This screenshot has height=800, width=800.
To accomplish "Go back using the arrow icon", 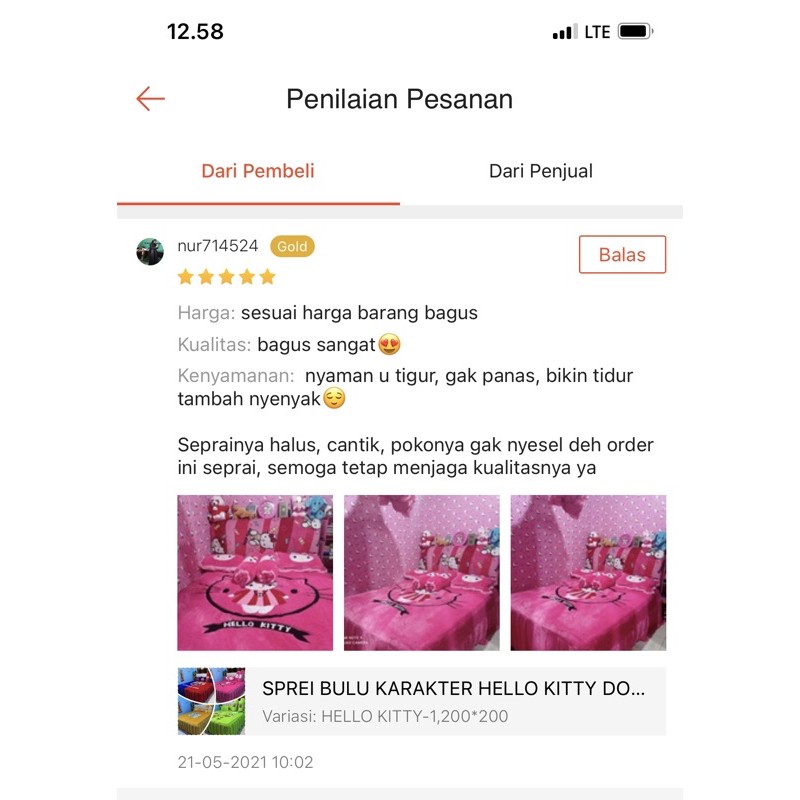I will tap(151, 98).
